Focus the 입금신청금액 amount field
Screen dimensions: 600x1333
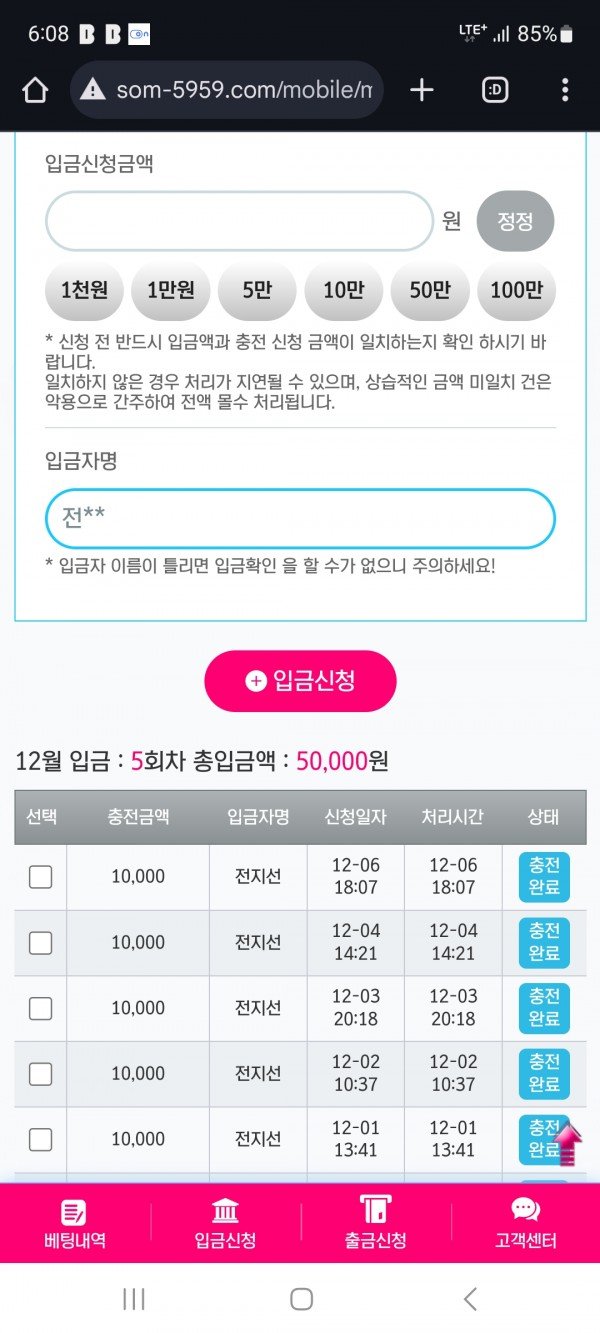[x=239, y=221]
